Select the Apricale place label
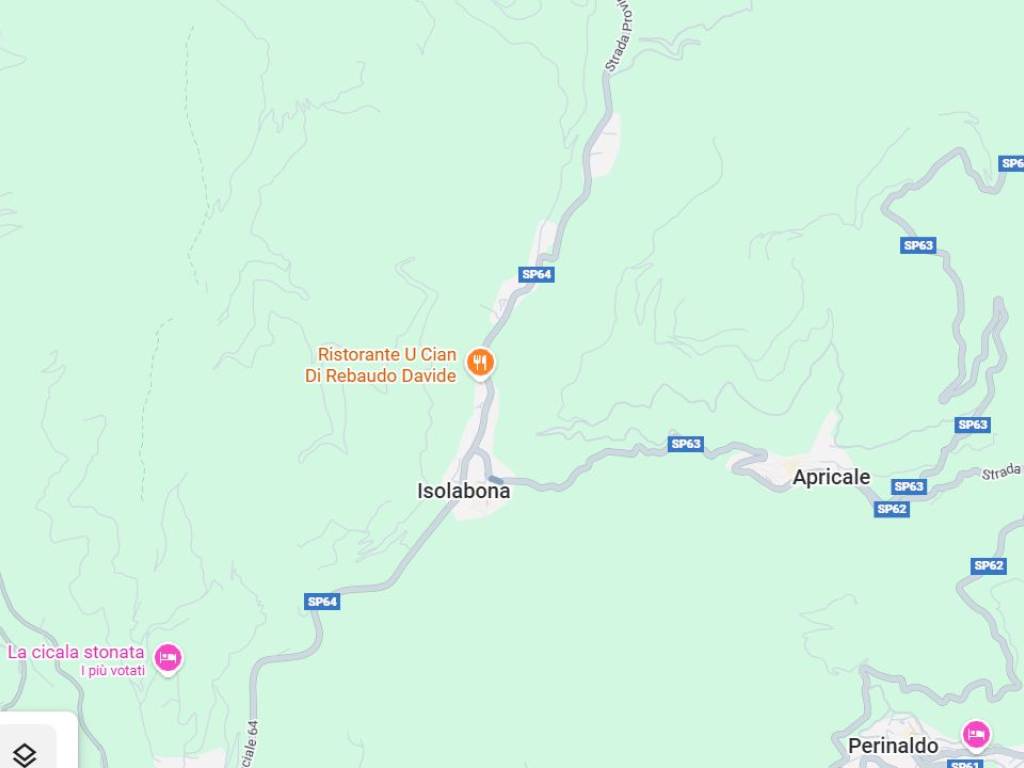Screen dimensions: 1024x768 pyautogui.click(x=831, y=477)
